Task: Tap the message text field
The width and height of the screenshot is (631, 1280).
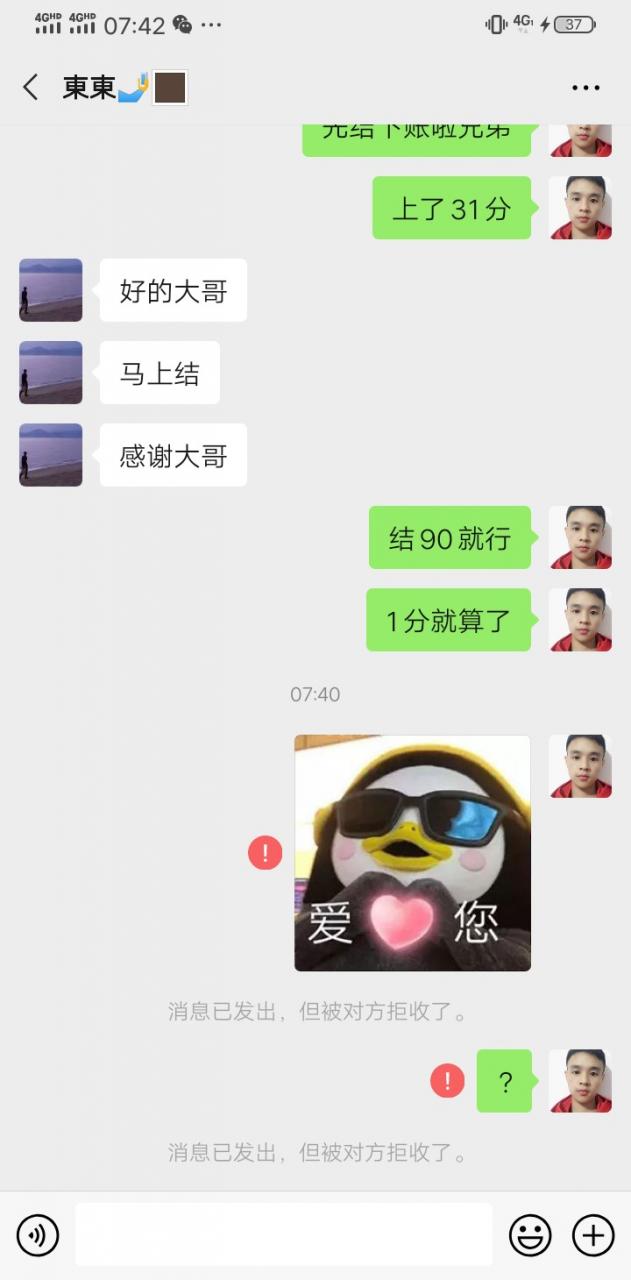Action: tap(284, 1235)
